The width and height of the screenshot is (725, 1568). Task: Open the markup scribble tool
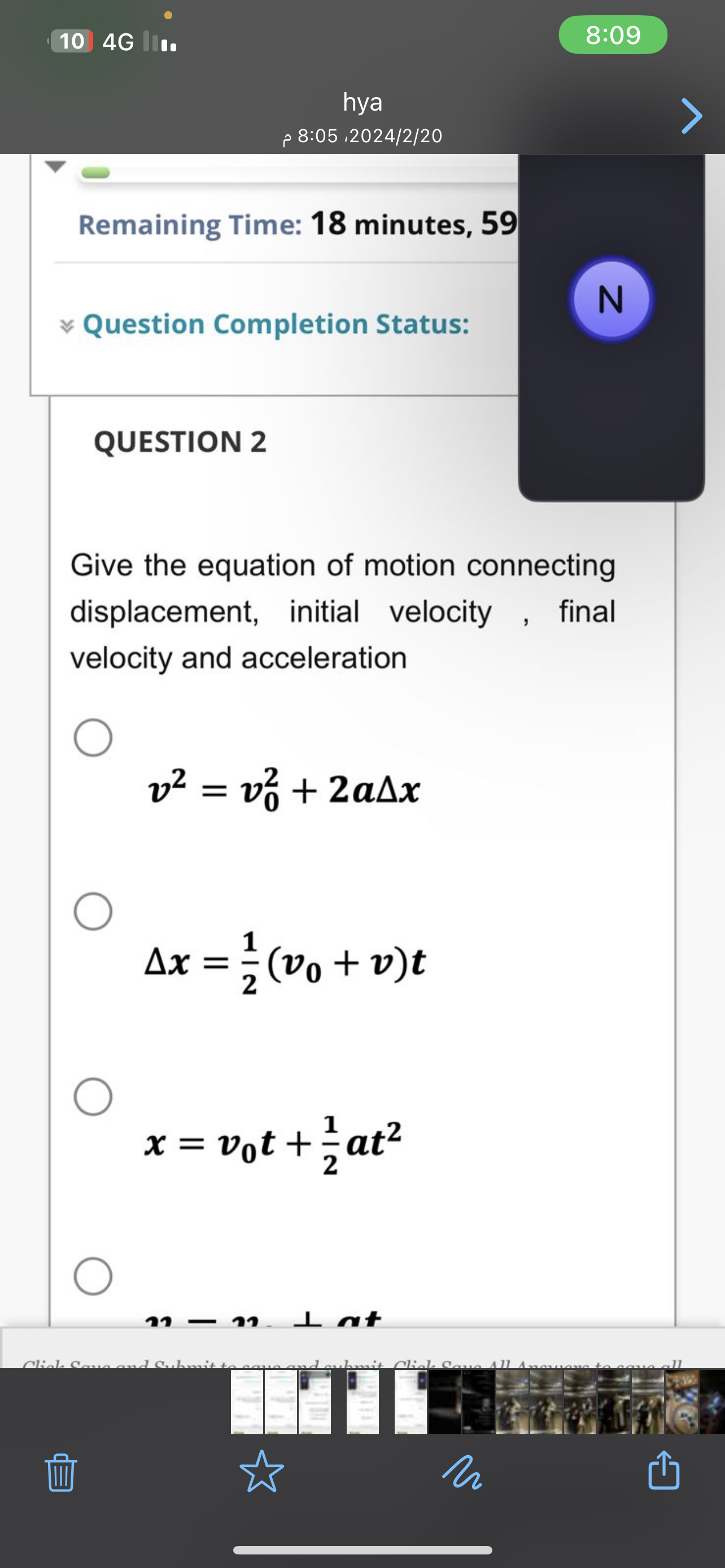(x=462, y=1472)
